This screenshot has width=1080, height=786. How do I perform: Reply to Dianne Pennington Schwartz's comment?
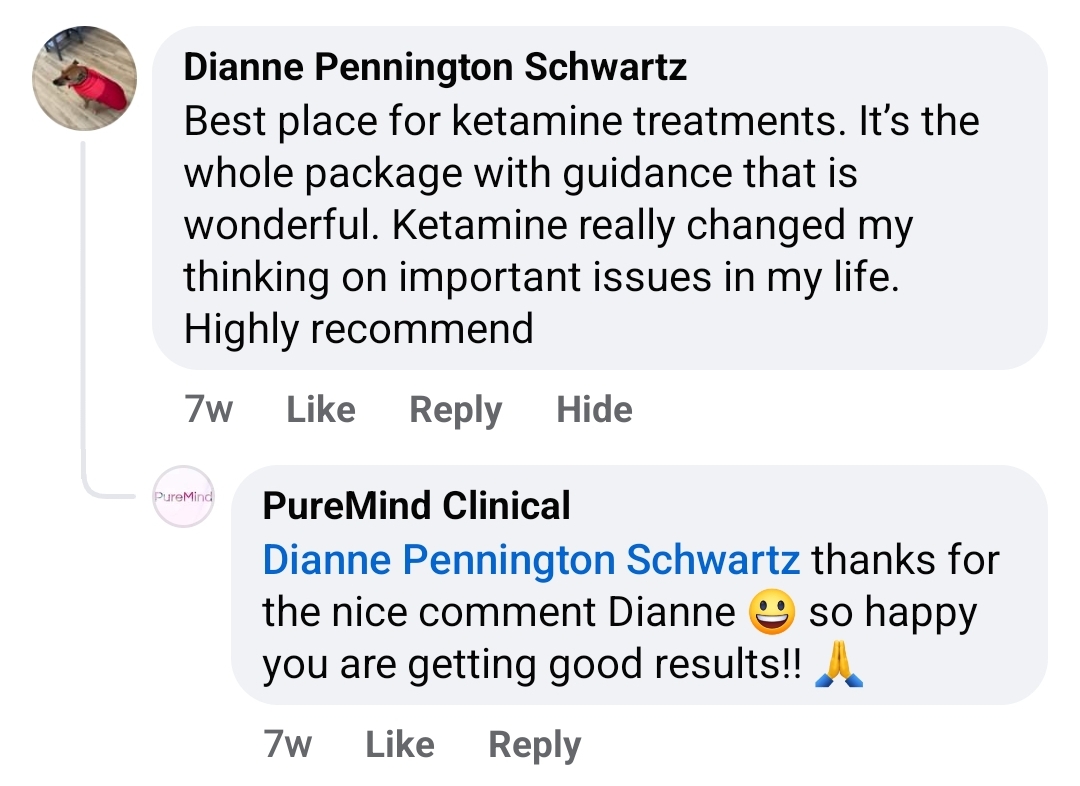pyautogui.click(x=455, y=410)
